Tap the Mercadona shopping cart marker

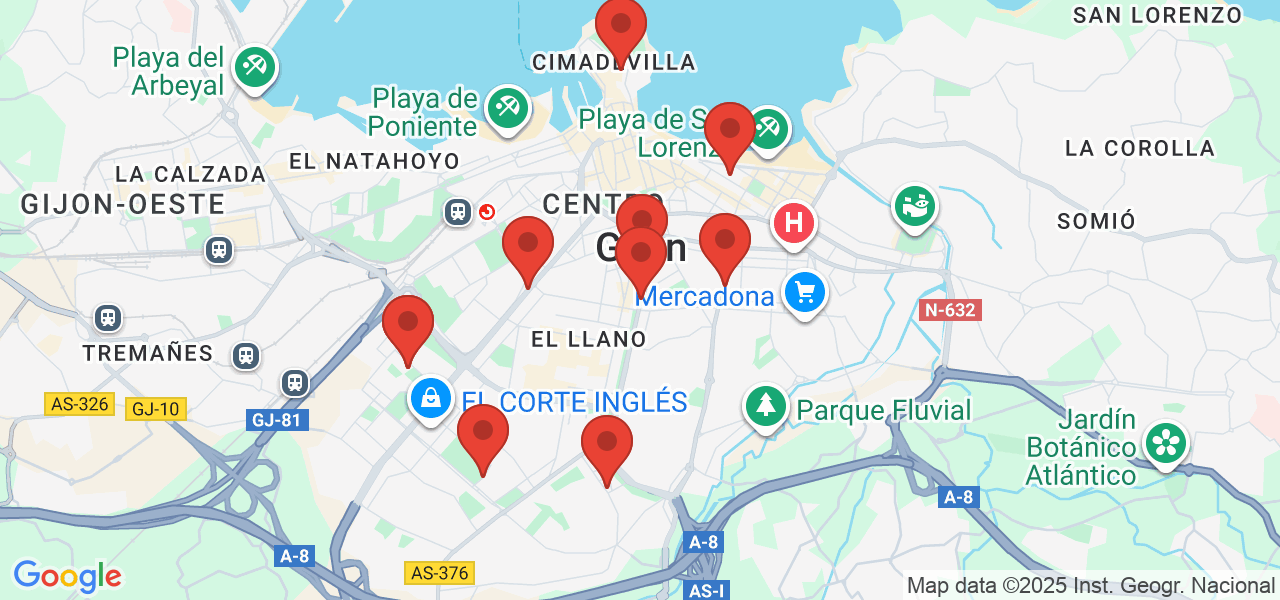click(x=805, y=293)
